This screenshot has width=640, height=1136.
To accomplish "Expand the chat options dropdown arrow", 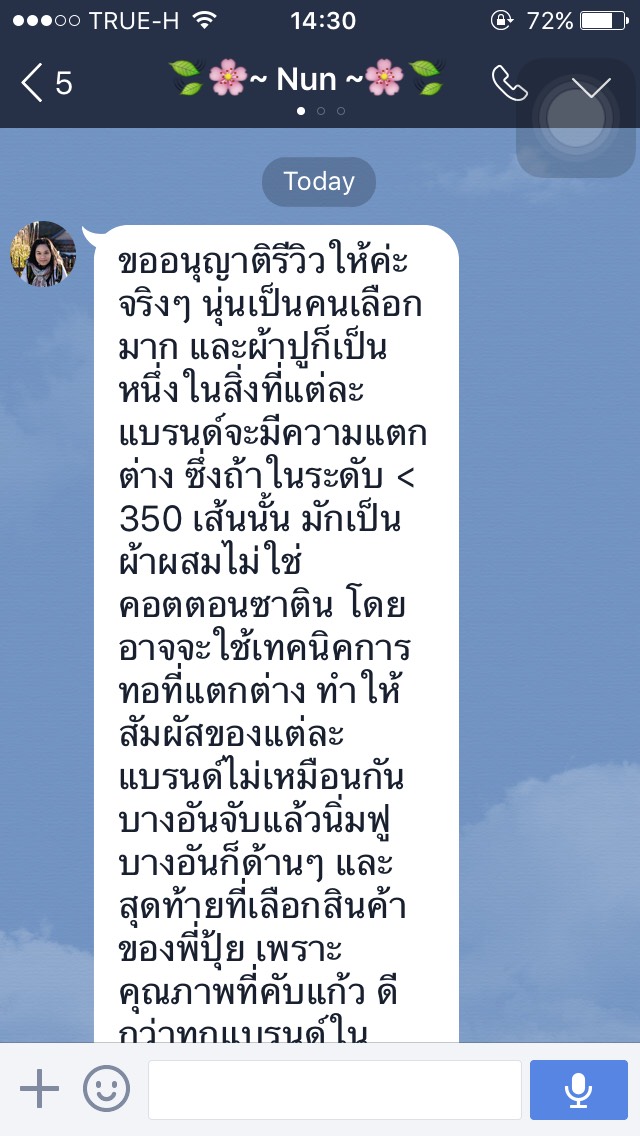I will [594, 87].
